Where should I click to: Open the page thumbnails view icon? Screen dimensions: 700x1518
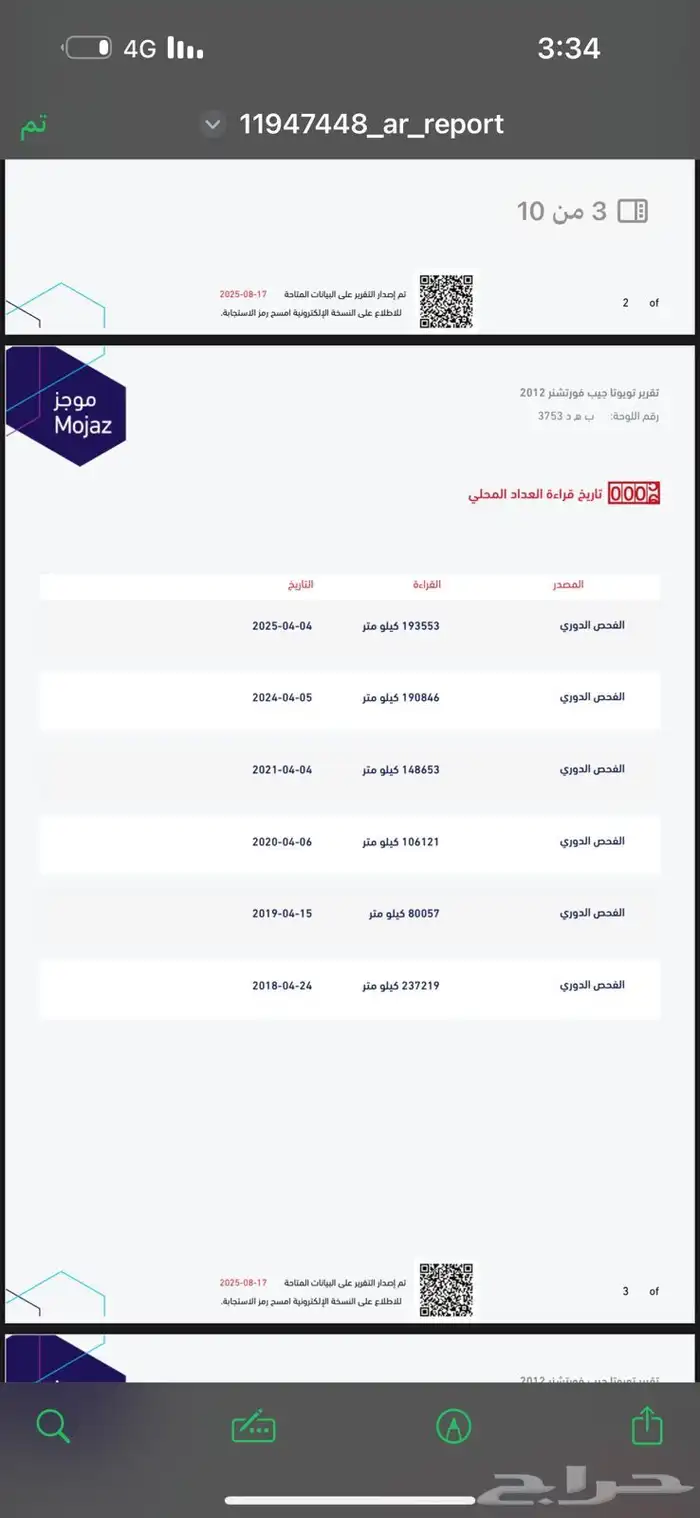pyautogui.click(x=633, y=210)
